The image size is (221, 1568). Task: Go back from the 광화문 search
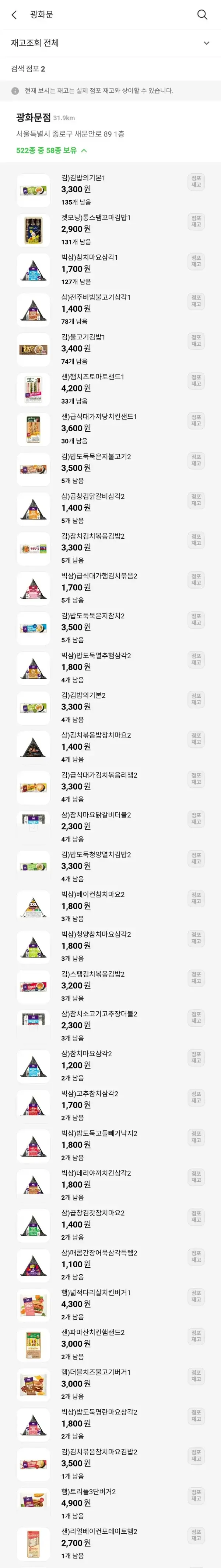point(14,15)
